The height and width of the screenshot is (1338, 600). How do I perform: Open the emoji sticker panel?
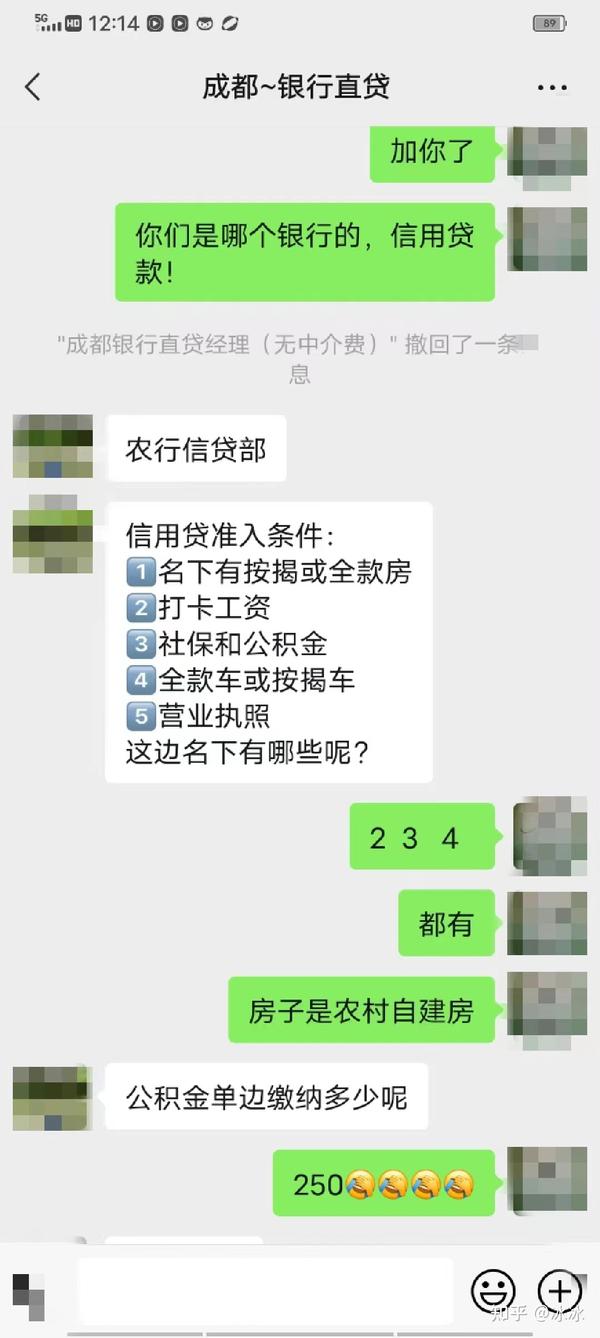pyautogui.click(x=493, y=1291)
